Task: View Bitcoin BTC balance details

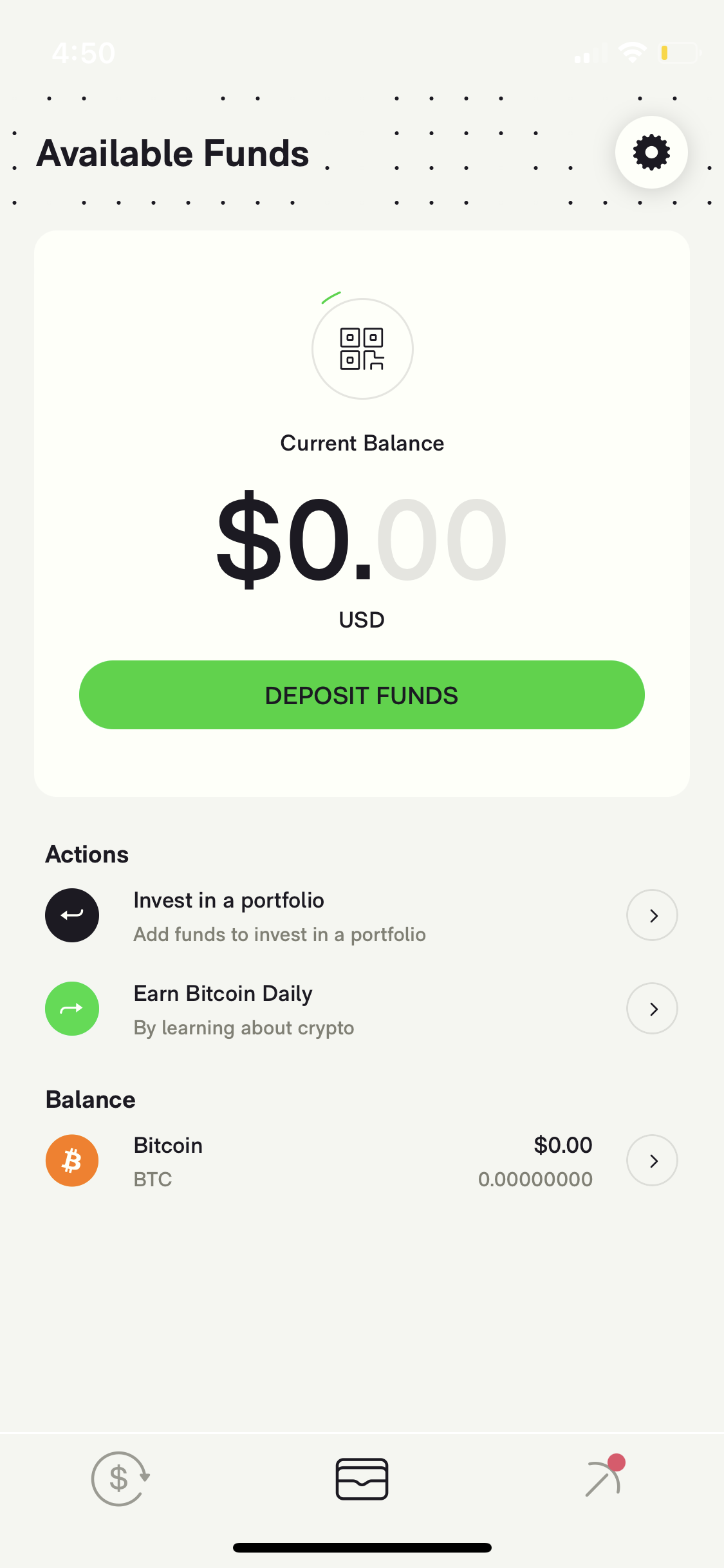Action: 651,1161
